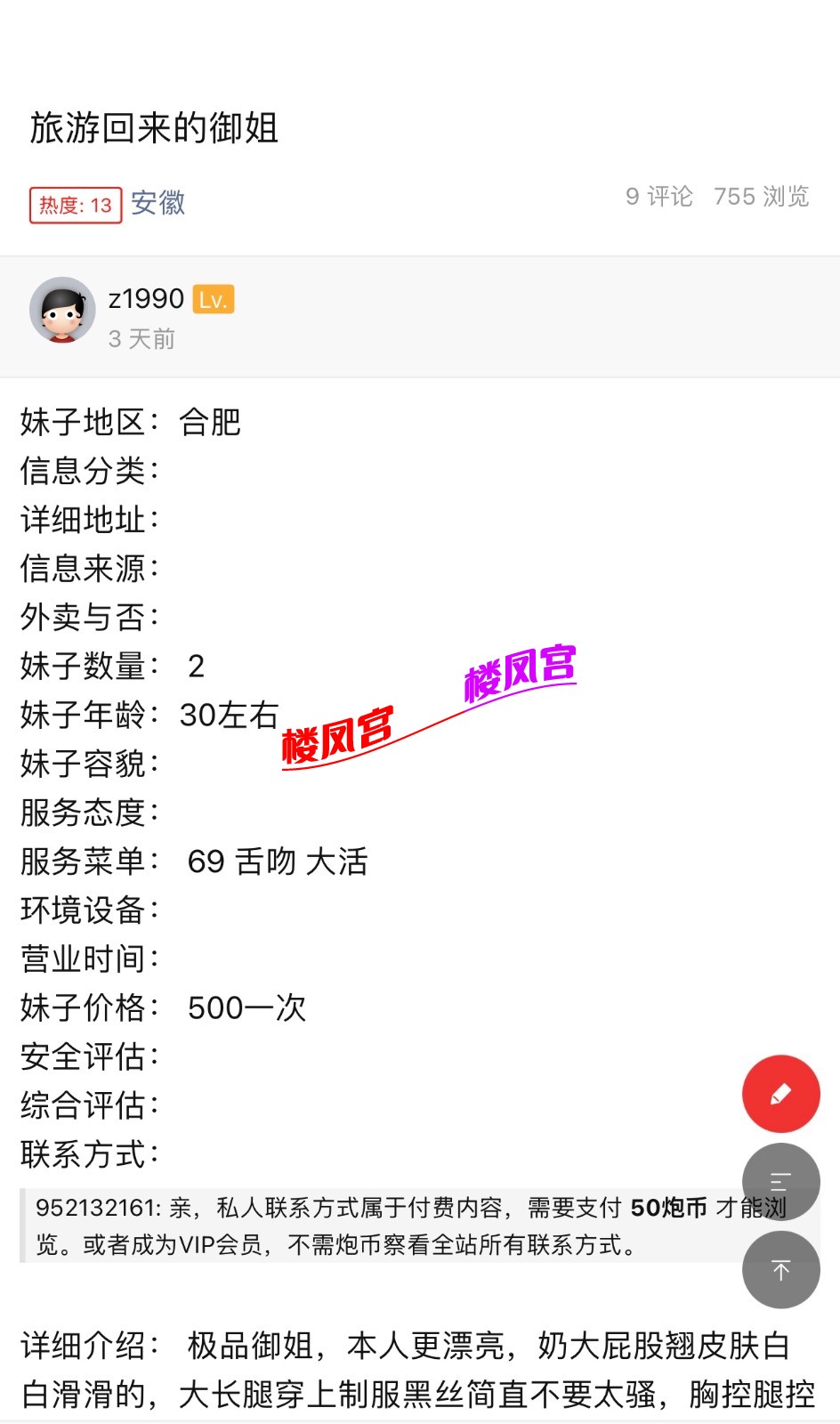
Task: Open the floating list menu icon
Action: click(x=780, y=1182)
